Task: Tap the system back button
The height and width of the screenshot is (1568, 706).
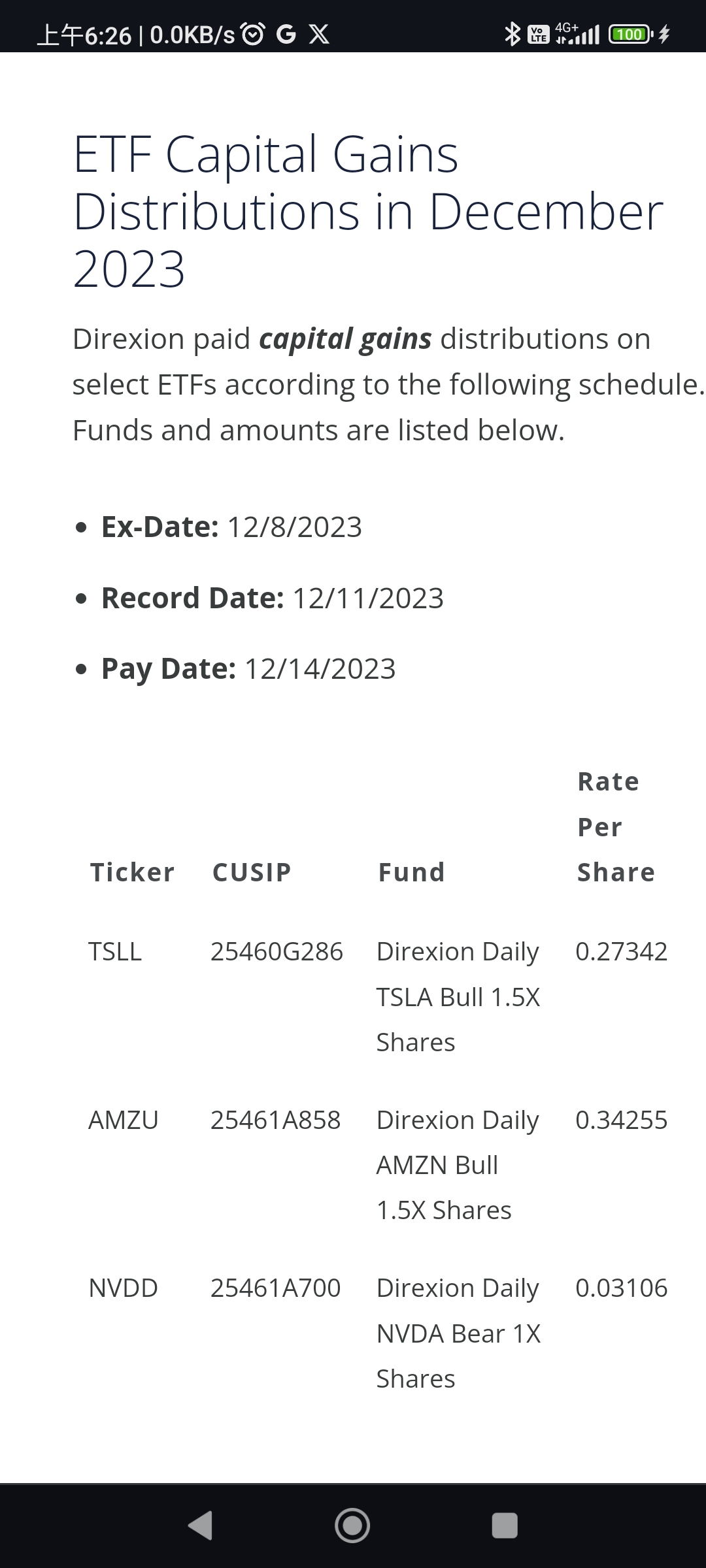Action: 201,1526
